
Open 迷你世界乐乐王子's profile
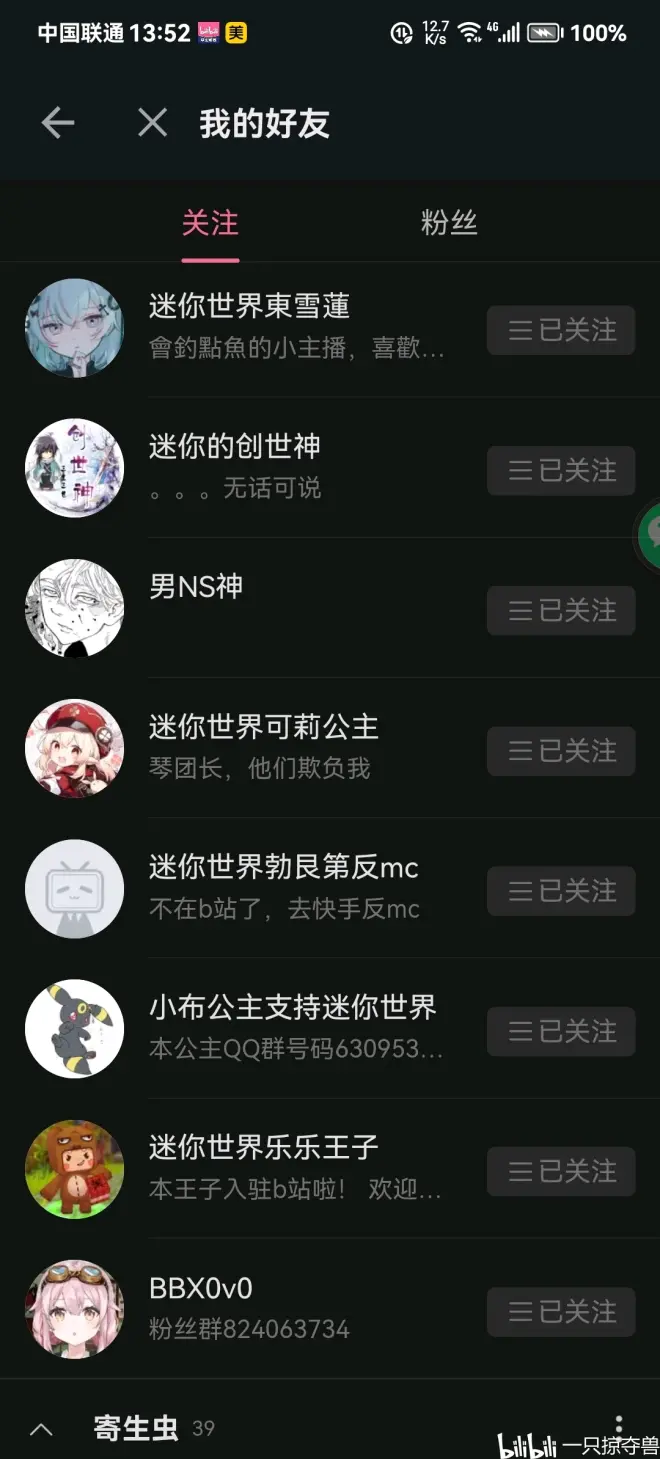264,1147
